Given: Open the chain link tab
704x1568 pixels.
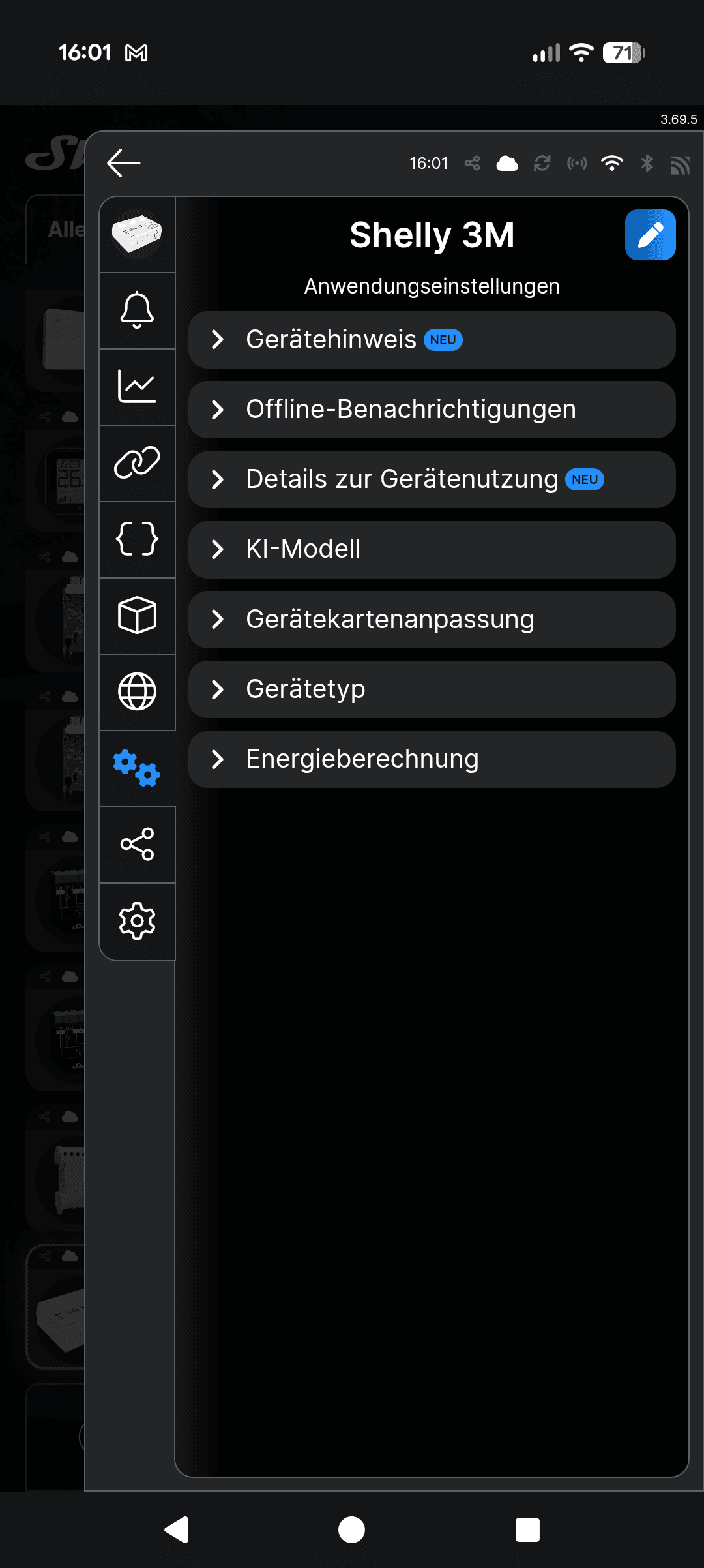Looking at the screenshot, I should coord(137,463).
